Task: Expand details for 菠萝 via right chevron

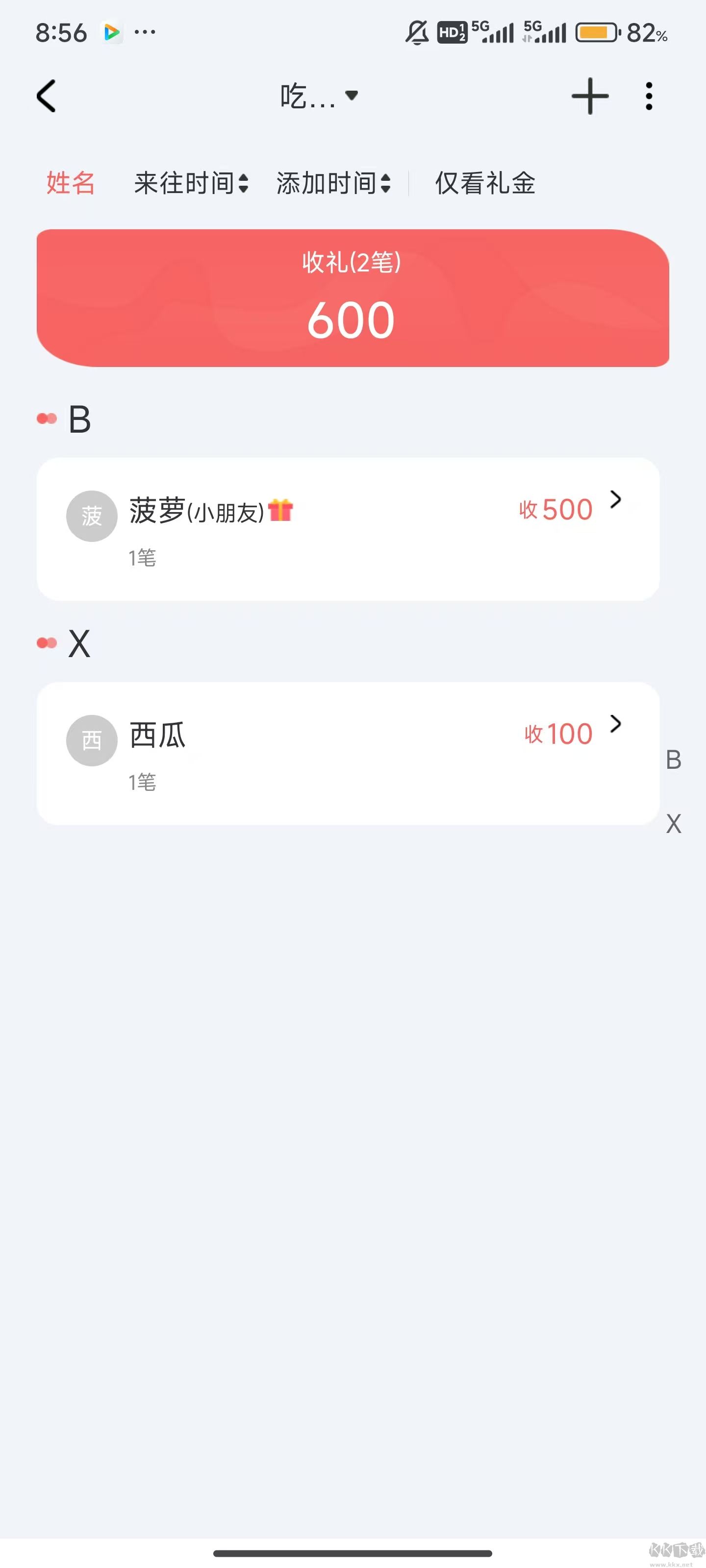Action: (616, 500)
